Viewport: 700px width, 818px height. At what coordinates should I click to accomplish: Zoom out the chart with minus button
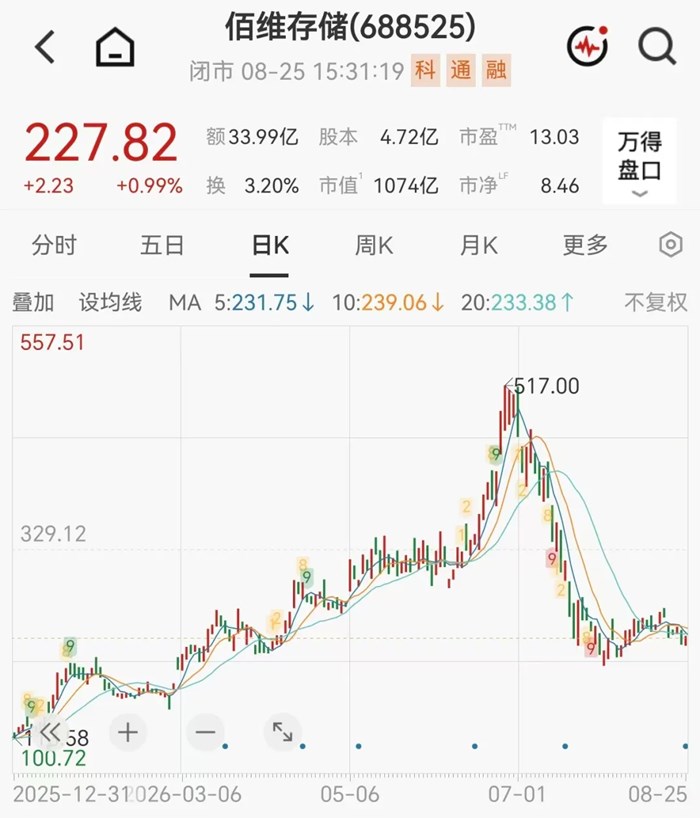pyautogui.click(x=205, y=733)
